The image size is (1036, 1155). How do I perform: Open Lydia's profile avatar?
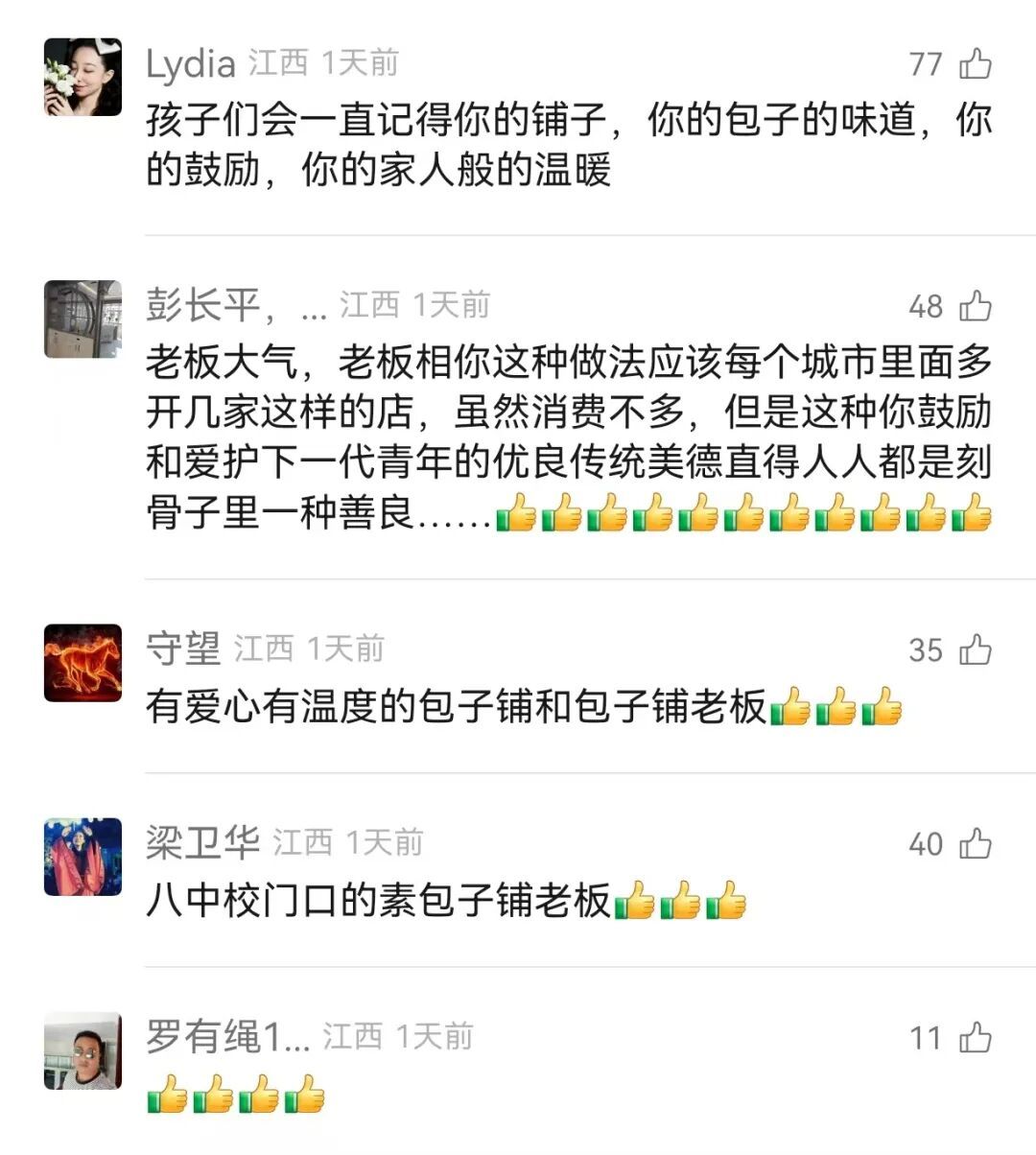tap(82, 78)
